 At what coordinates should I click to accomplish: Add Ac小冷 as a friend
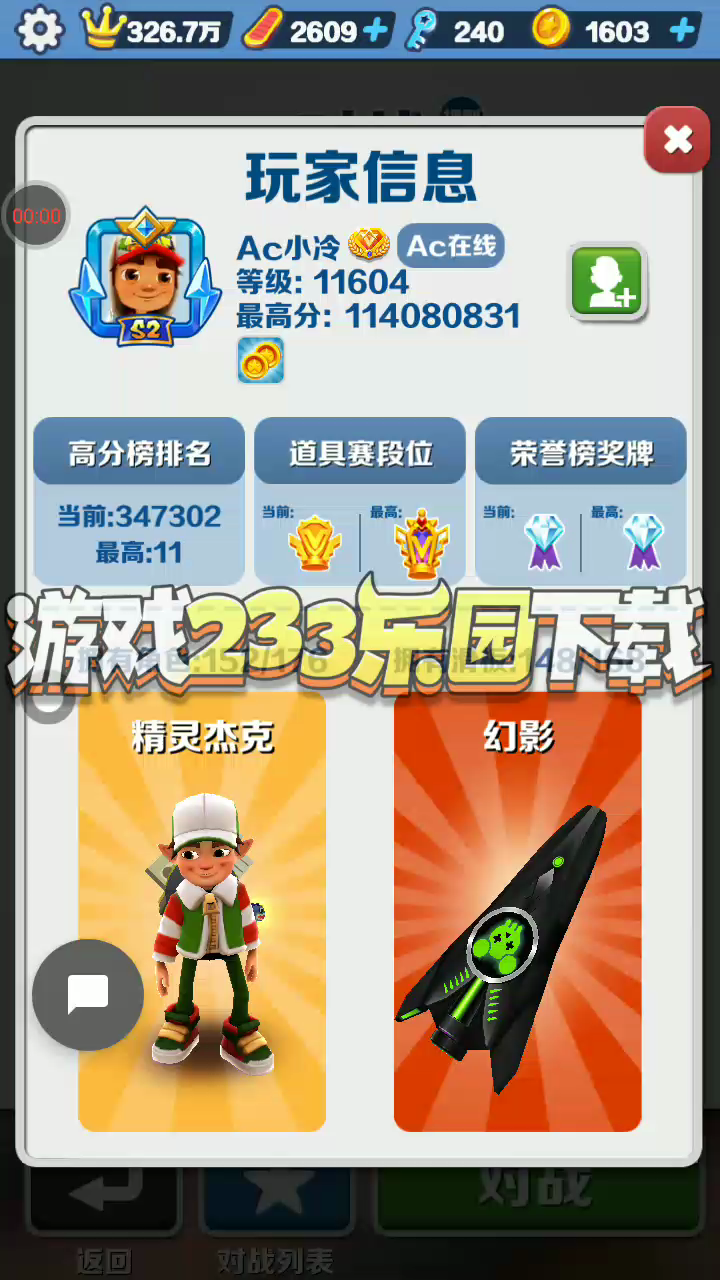(x=607, y=284)
